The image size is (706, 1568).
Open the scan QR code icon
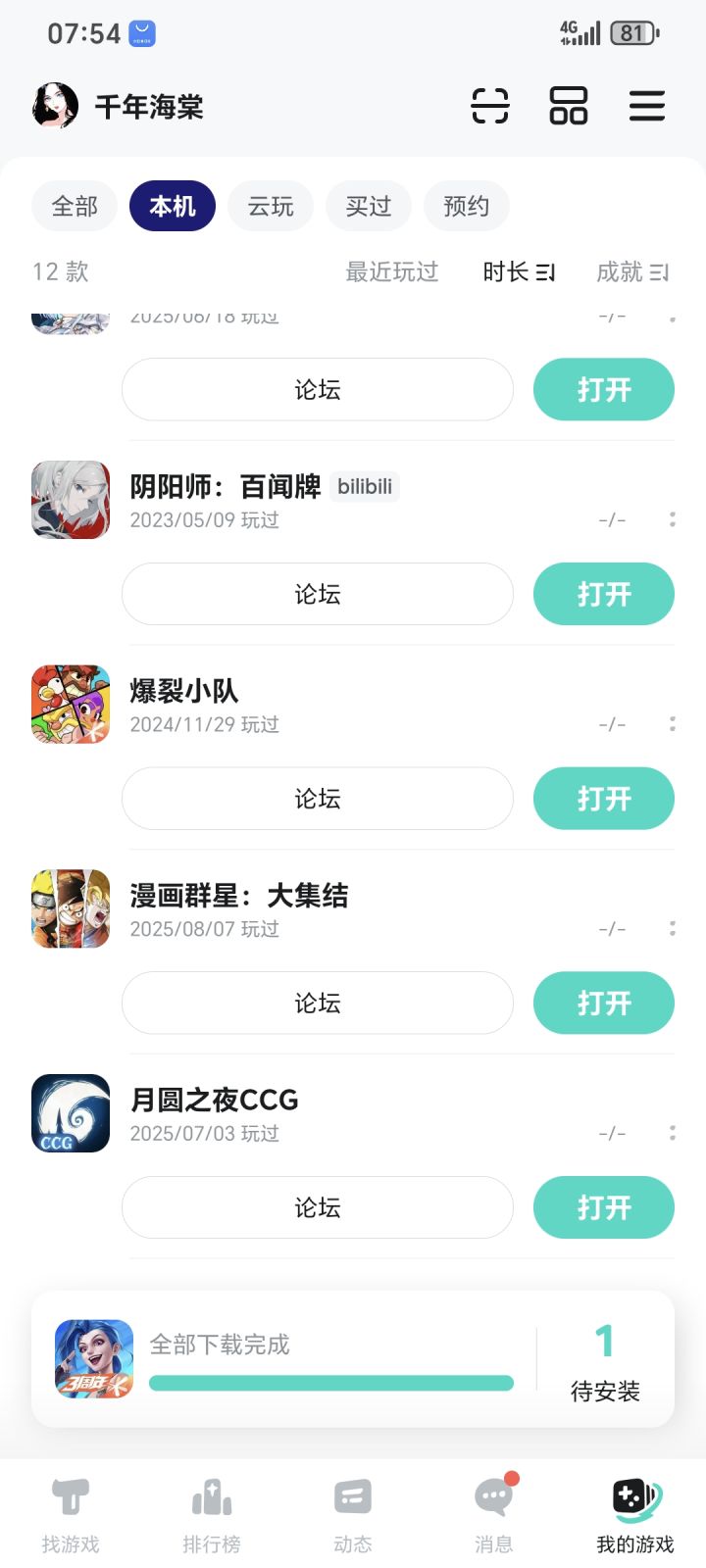pyautogui.click(x=488, y=106)
